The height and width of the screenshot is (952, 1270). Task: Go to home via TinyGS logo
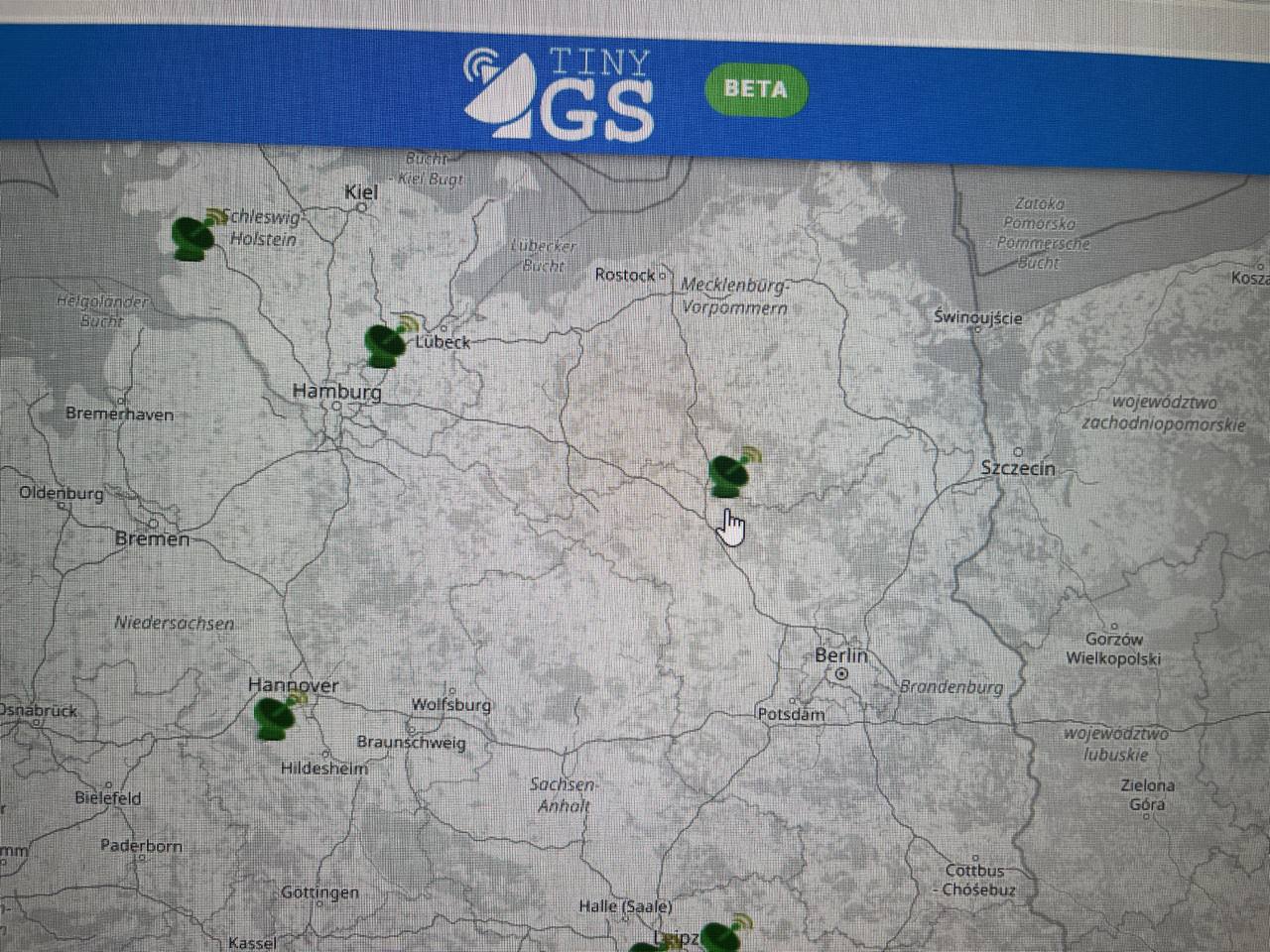(x=560, y=94)
